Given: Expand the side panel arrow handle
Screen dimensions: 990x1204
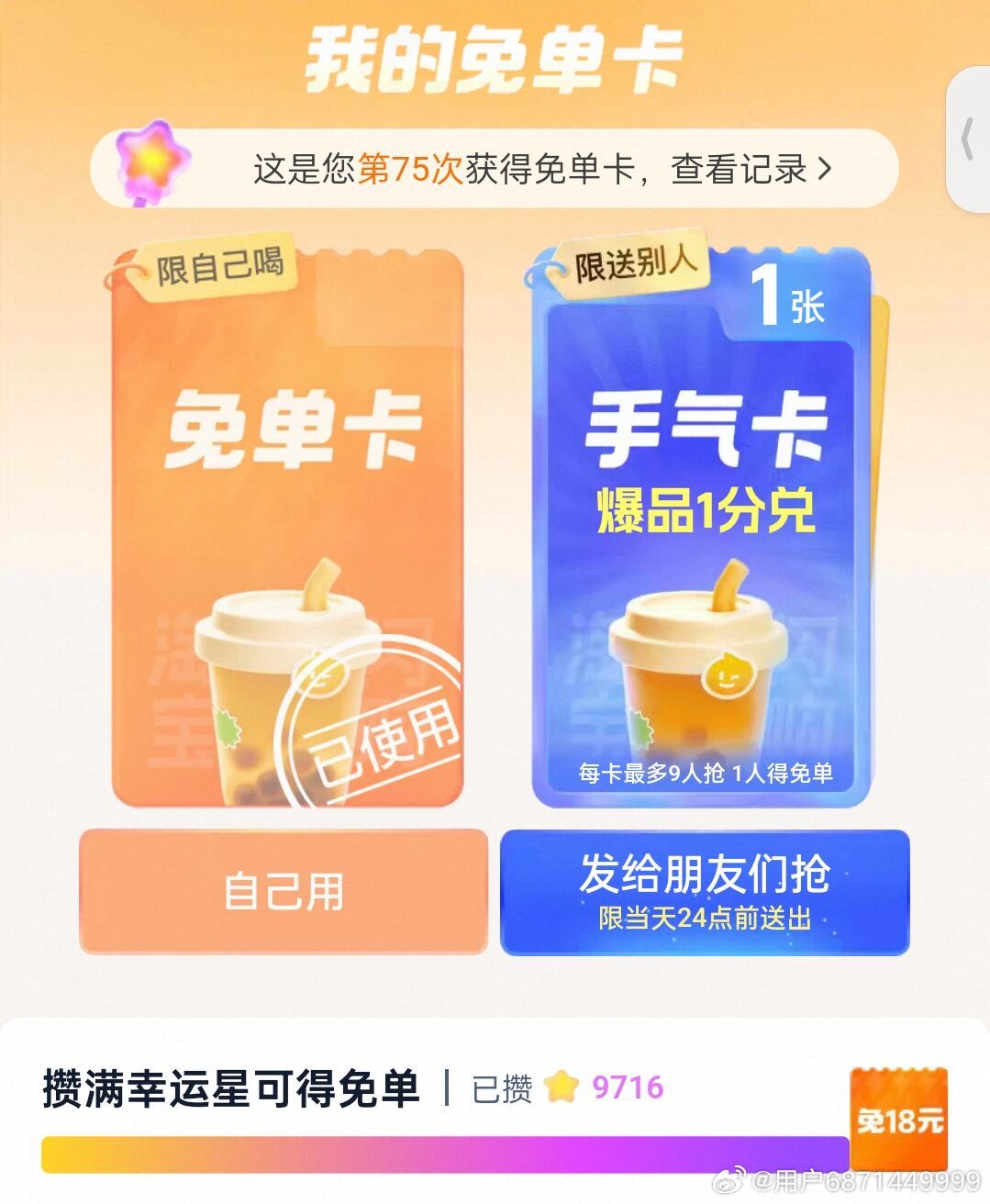Looking at the screenshot, I should pos(969,140).
